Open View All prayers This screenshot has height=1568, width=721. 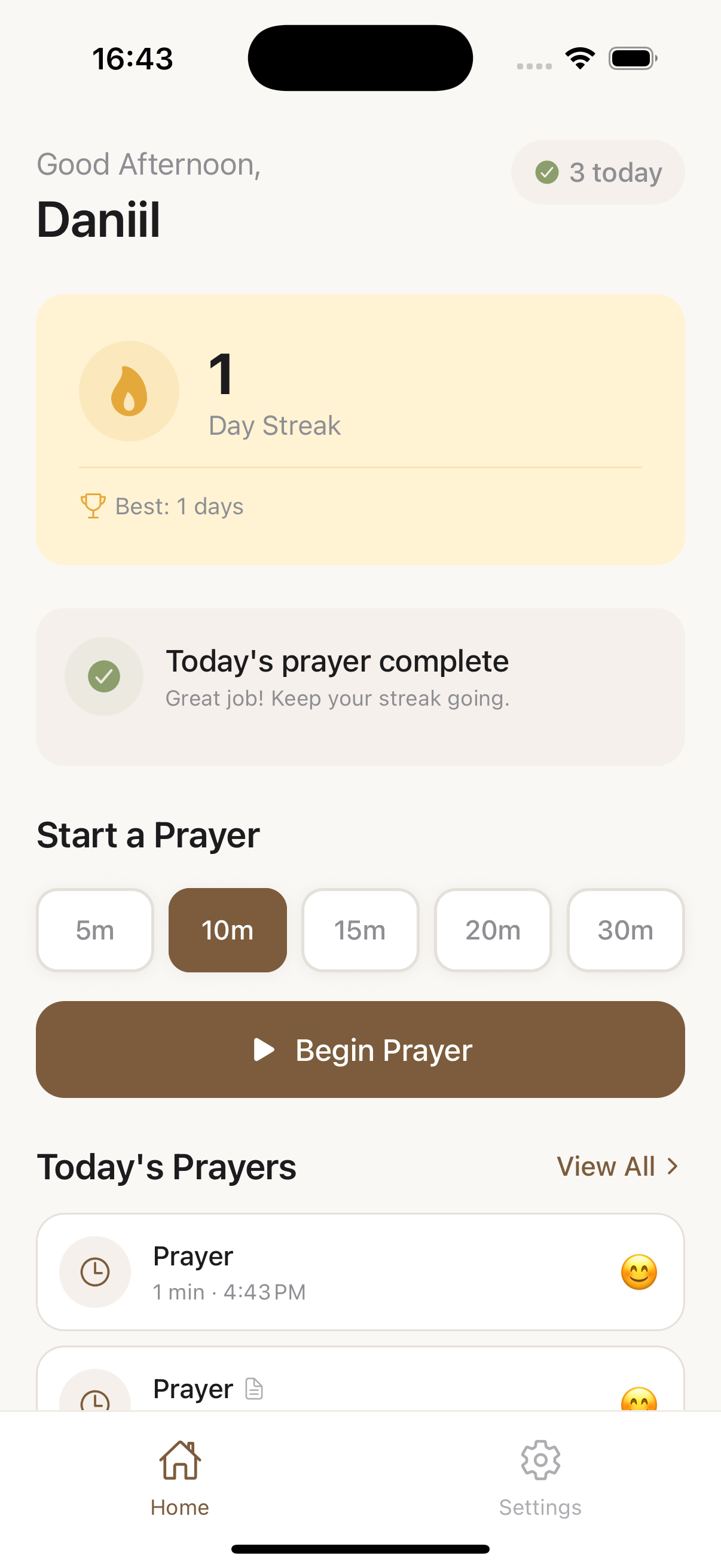coord(607,1166)
